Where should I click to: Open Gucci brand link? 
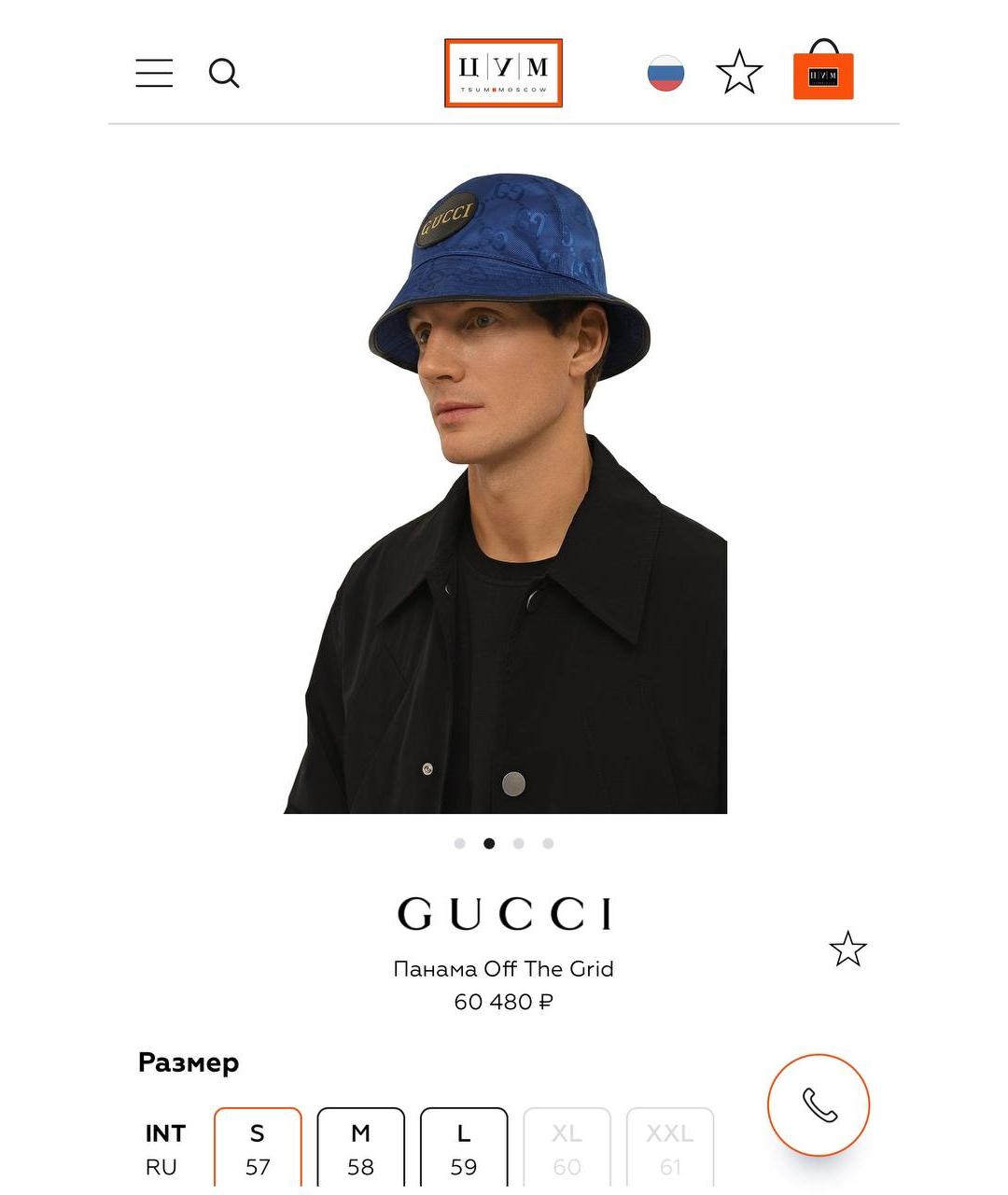point(504,914)
